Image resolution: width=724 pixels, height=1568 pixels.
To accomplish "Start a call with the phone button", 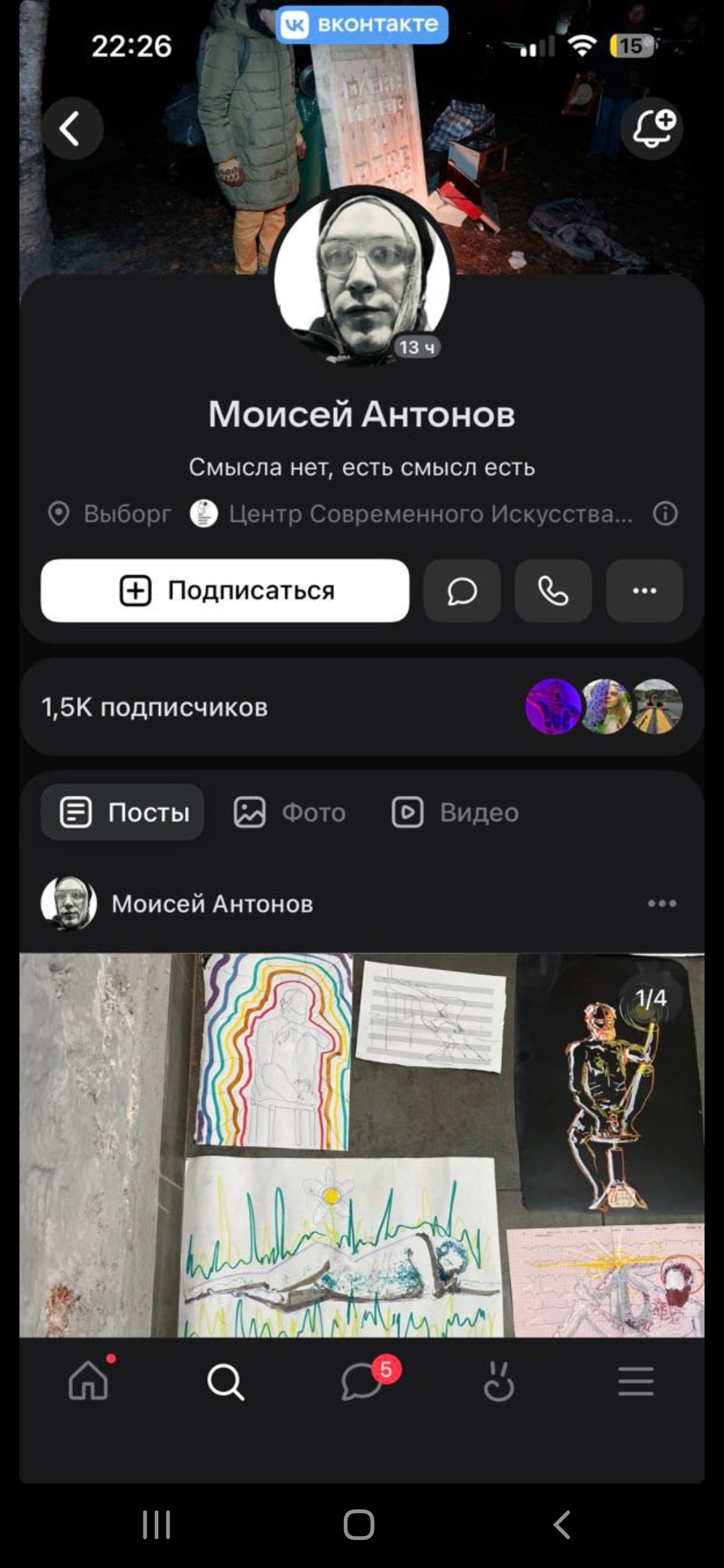I will tap(553, 590).
